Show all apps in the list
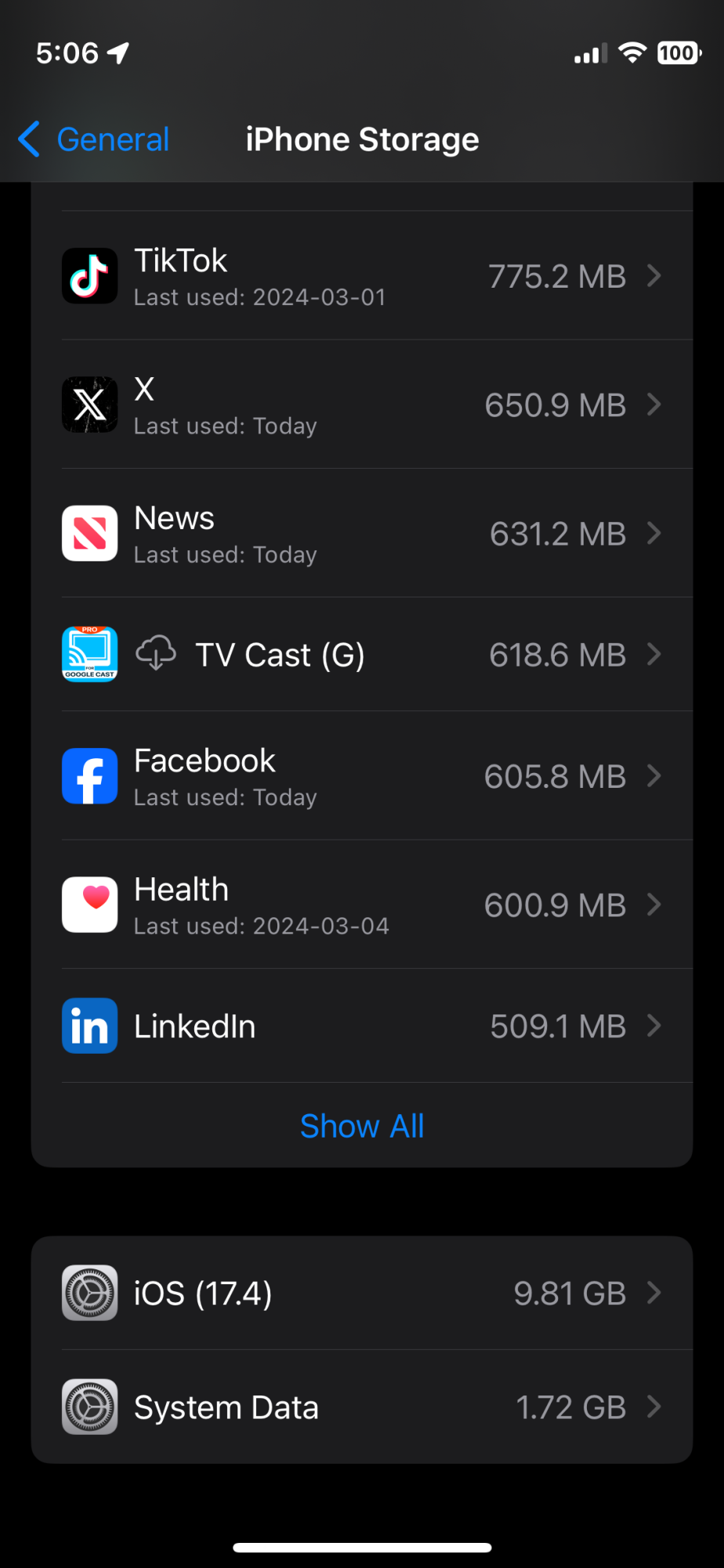This screenshot has width=724, height=1568. tap(362, 1126)
